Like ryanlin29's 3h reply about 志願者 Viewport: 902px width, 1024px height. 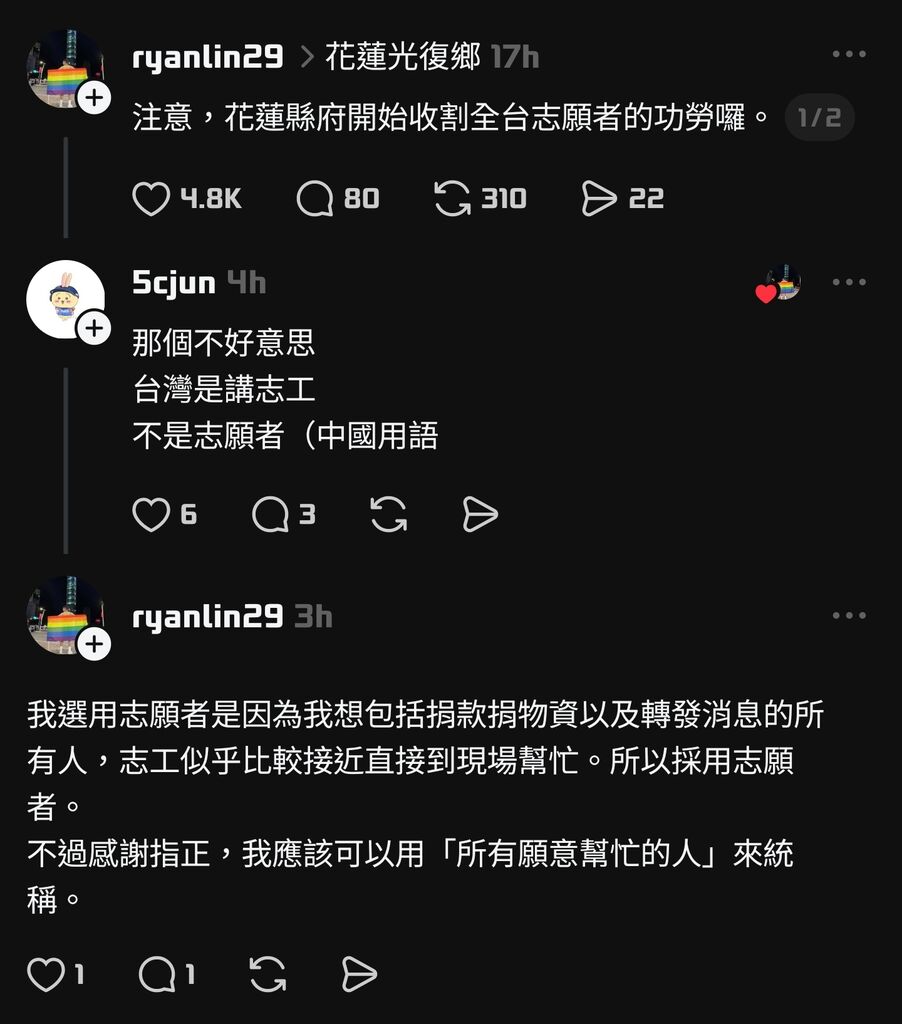(x=45, y=974)
